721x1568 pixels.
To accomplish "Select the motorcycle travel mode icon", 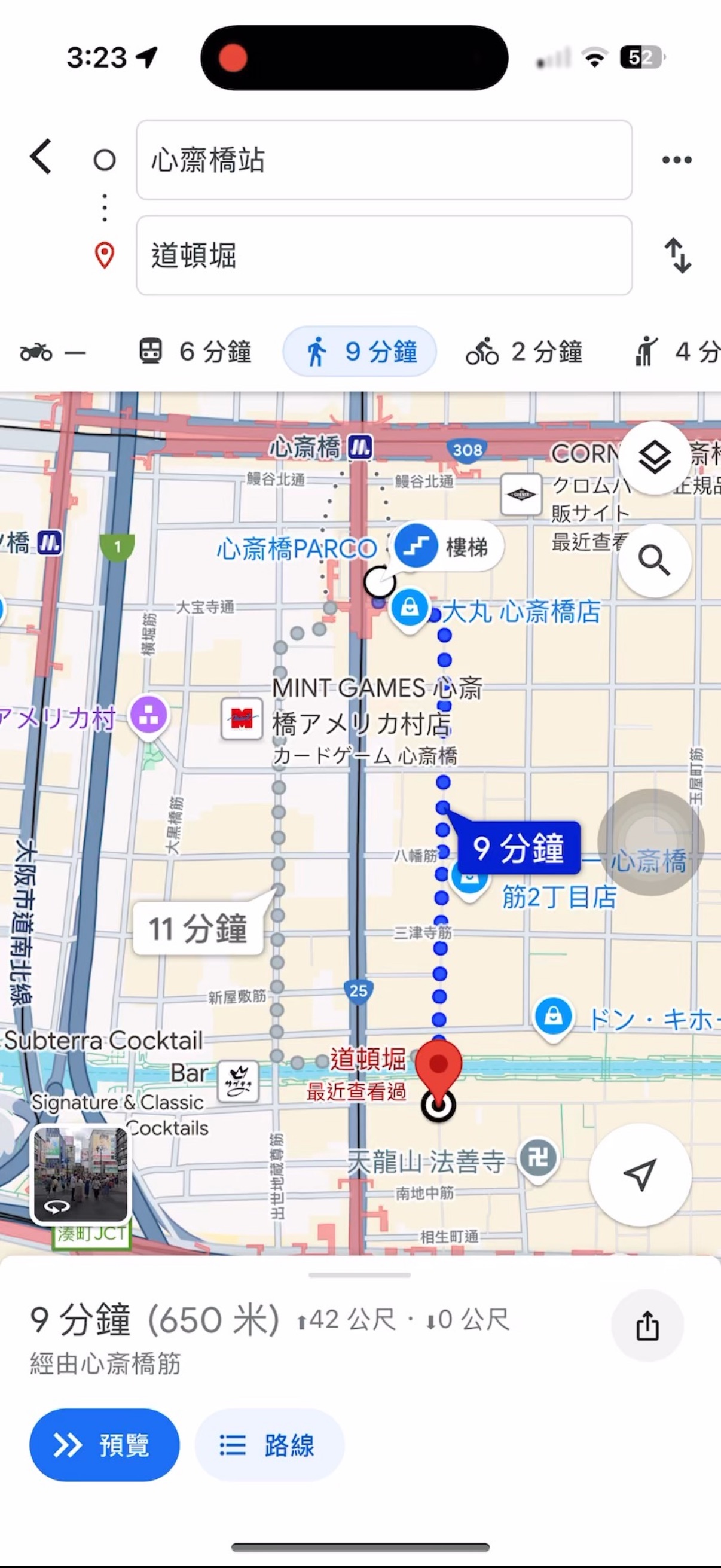I will 38,351.
